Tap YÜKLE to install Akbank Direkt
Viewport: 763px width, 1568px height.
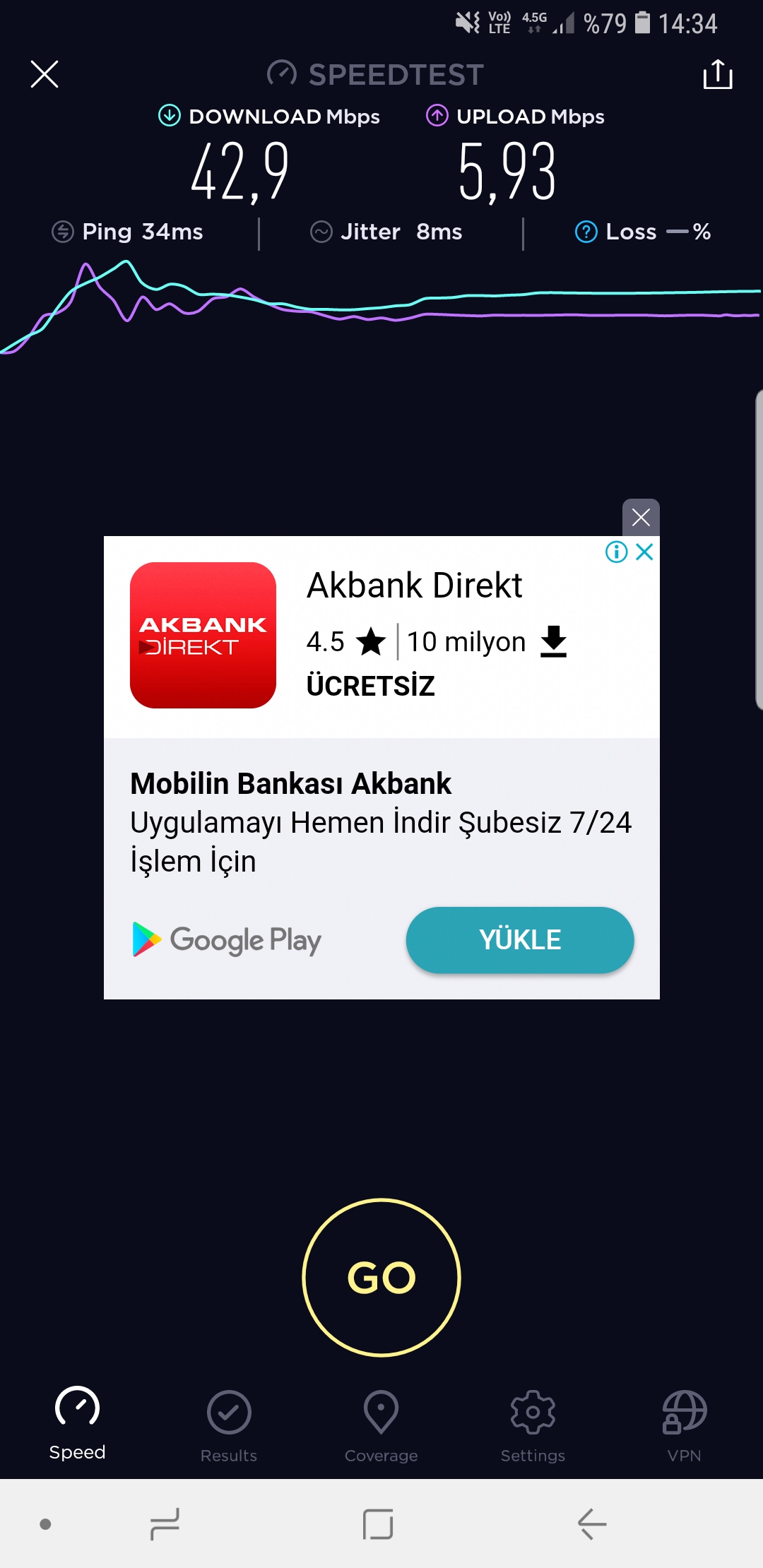pos(520,940)
